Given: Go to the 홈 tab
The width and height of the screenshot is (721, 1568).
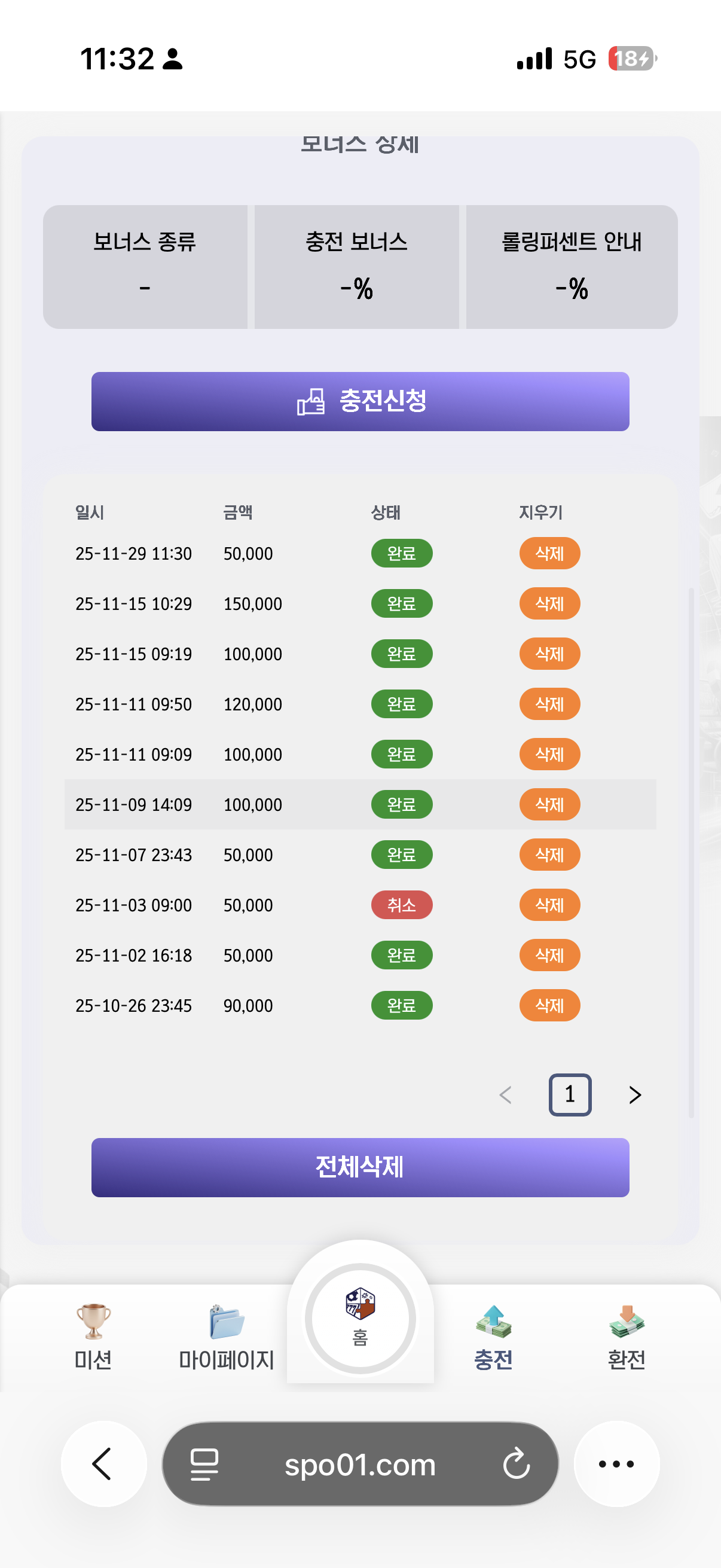Looking at the screenshot, I should [360, 1319].
